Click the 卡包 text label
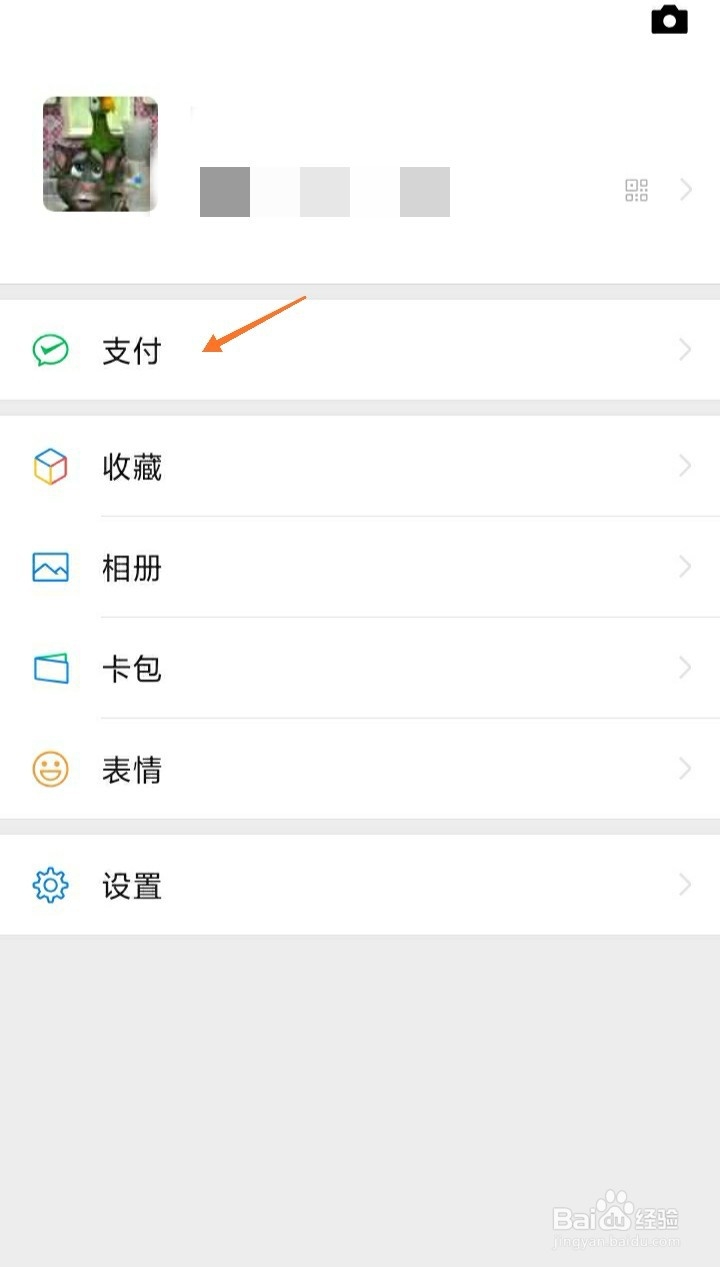This screenshot has width=720, height=1267. (x=131, y=669)
